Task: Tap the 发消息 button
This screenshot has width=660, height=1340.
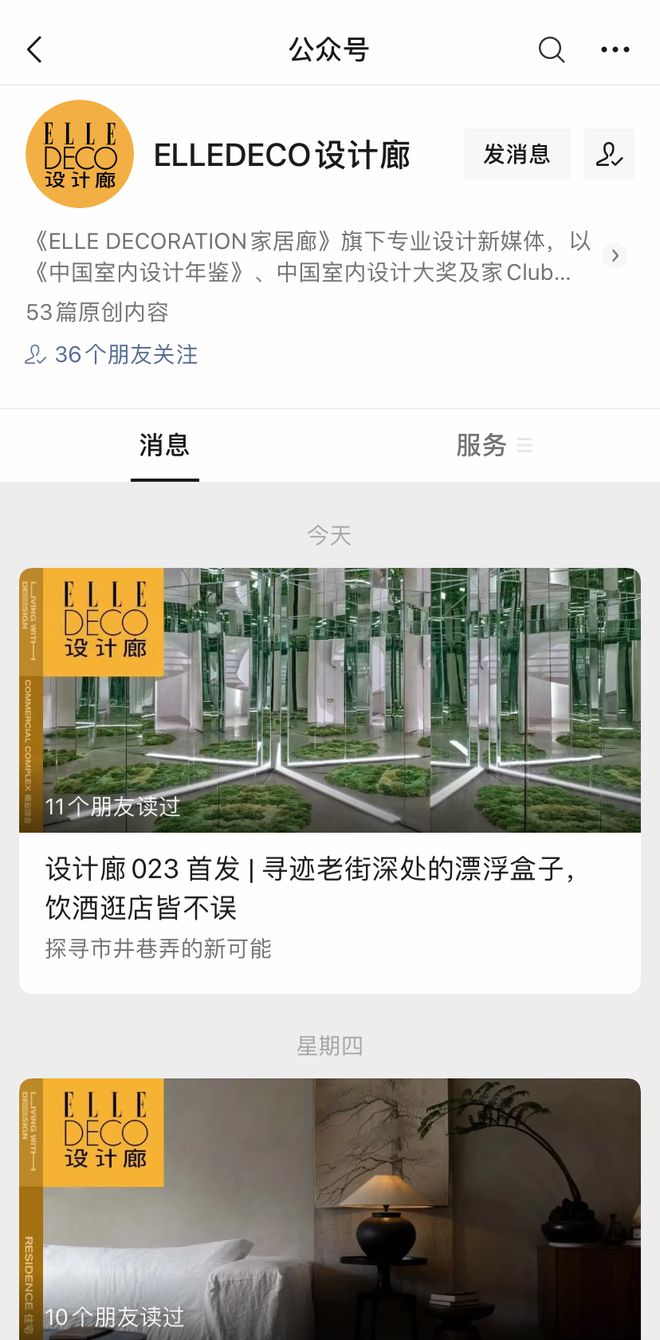Action: pos(517,154)
